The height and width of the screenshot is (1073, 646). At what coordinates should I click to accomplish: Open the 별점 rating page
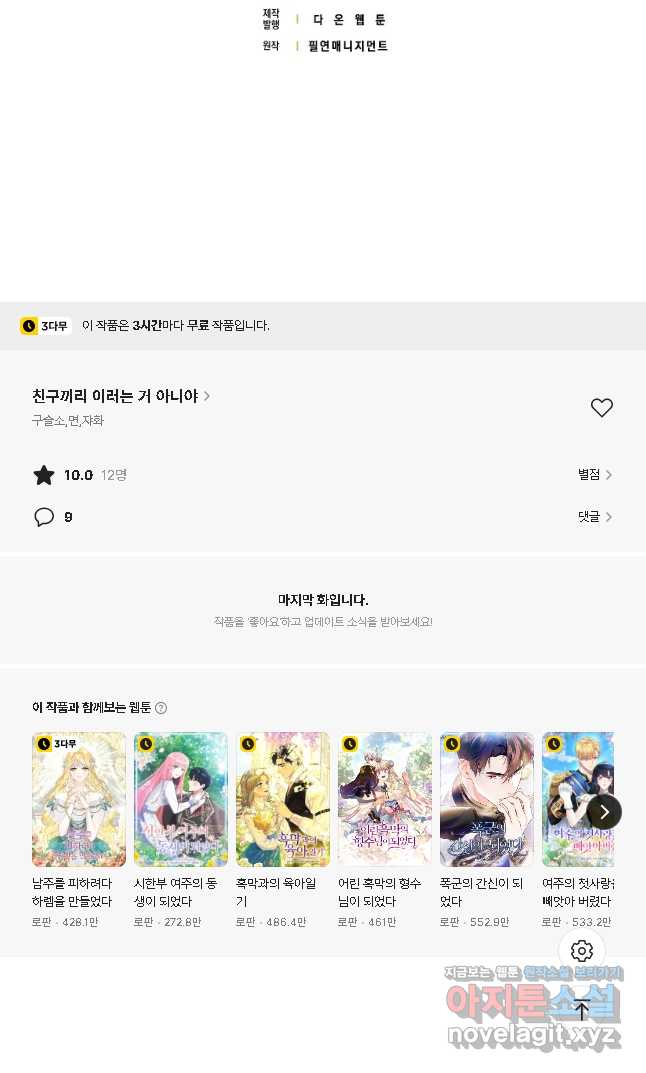(x=594, y=475)
